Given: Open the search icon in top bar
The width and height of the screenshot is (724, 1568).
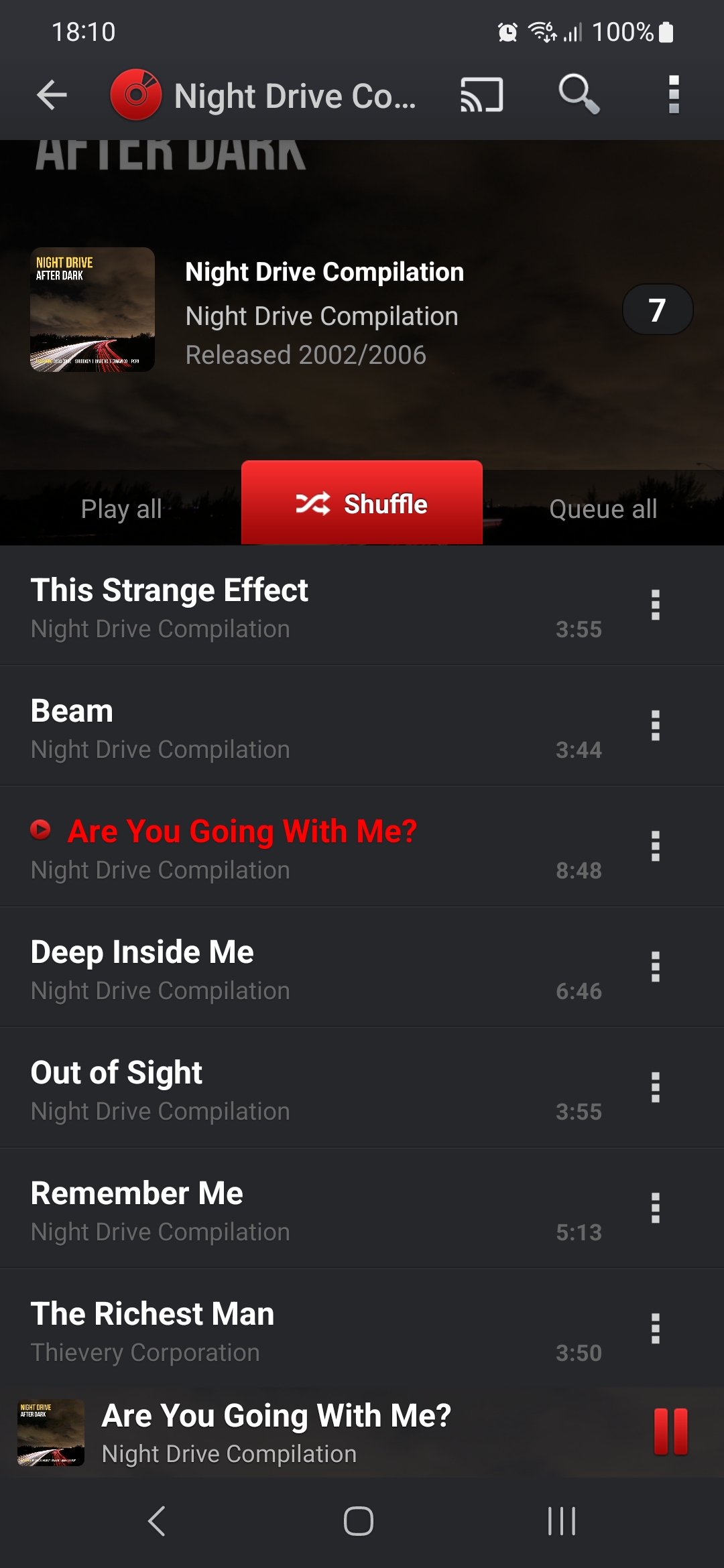Looking at the screenshot, I should (x=578, y=96).
